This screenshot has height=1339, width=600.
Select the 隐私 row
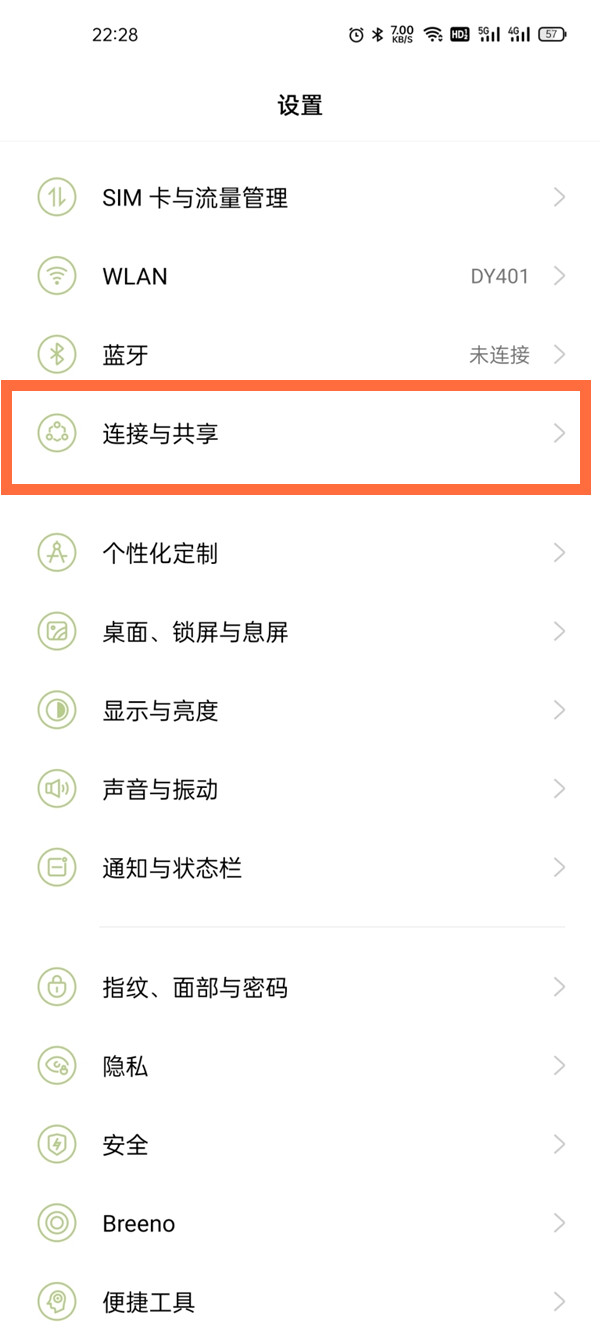click(x=300, y=1066)
